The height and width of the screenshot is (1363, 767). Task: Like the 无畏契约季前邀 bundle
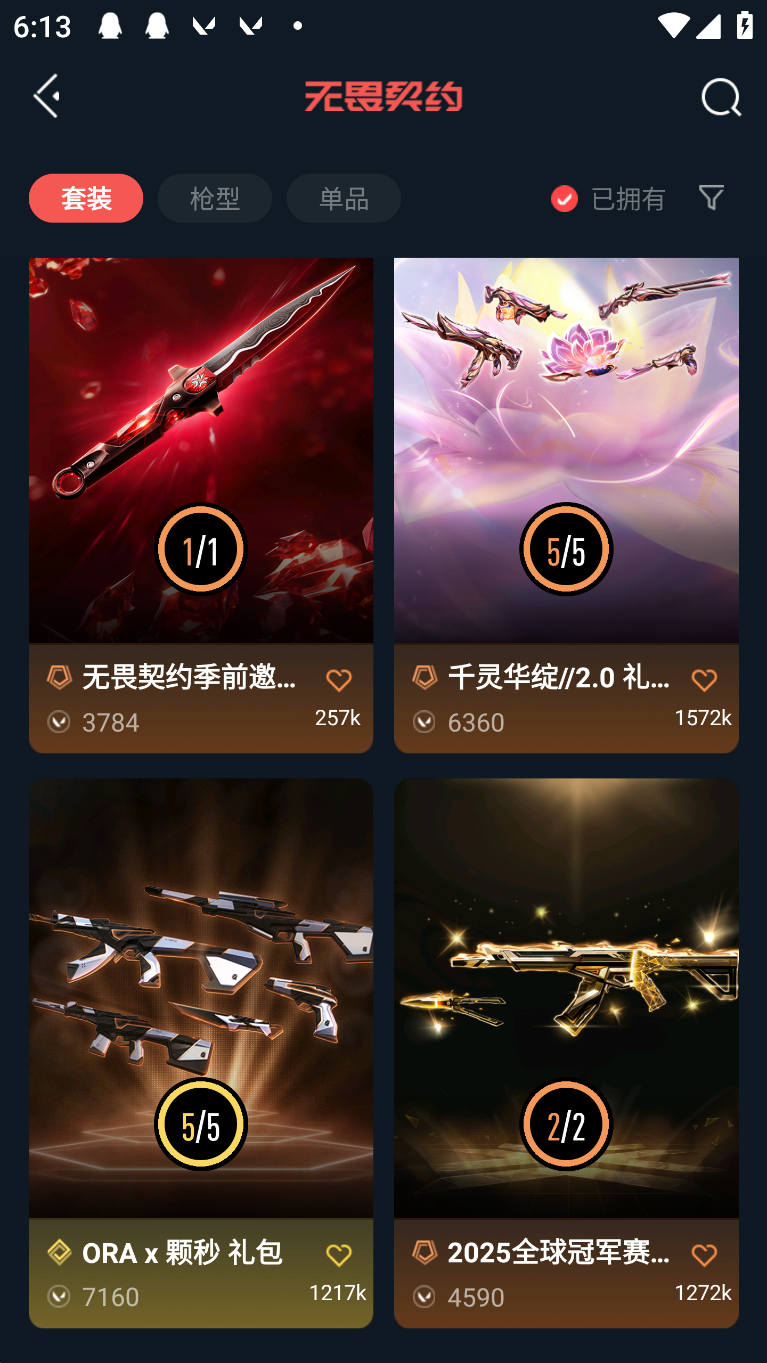pyautogui.click(x=339, y=680)
